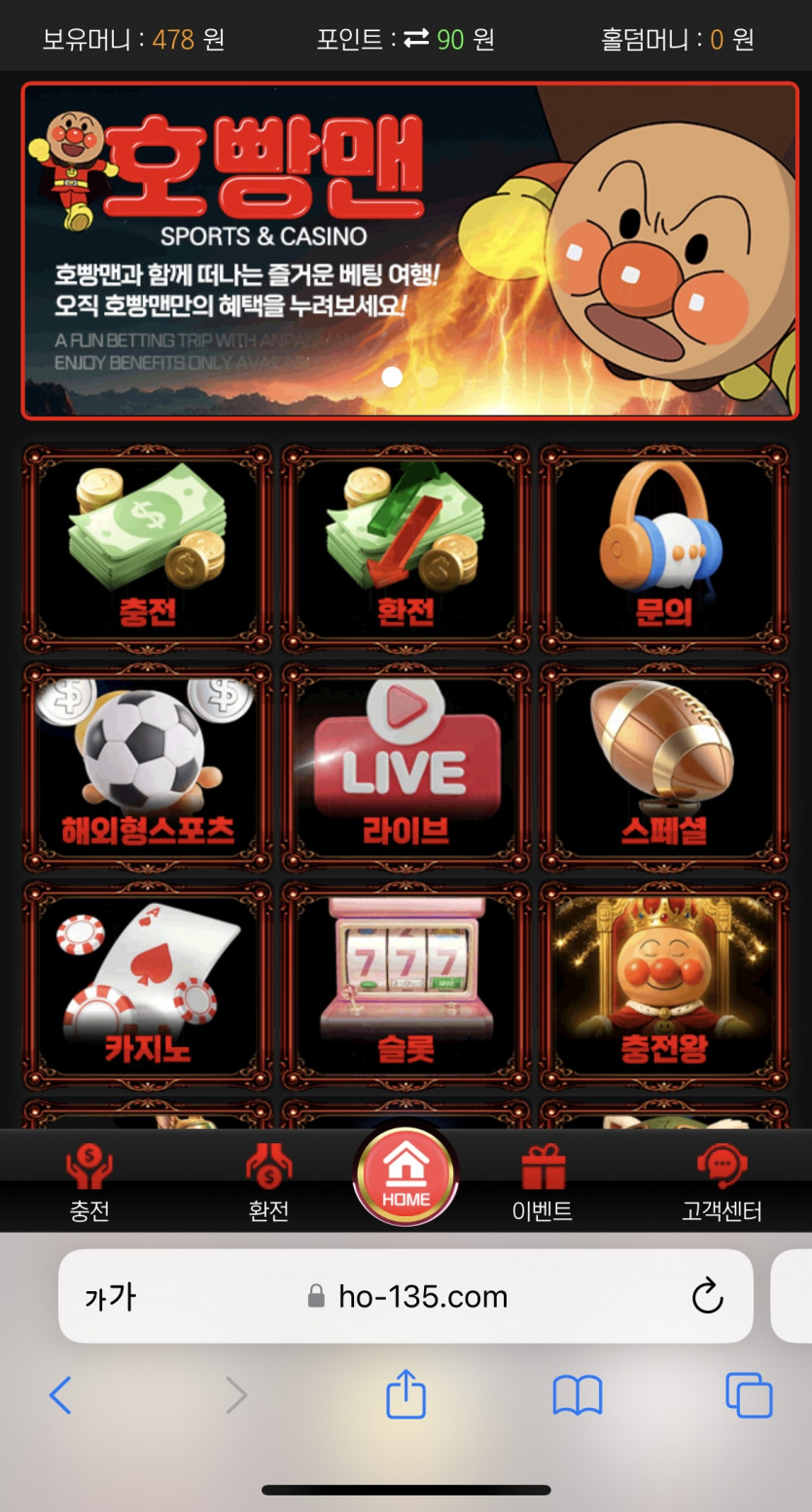Screen dimensions: 812x1512
Task: Tap the HOME button in bottom bar
Action: click(406, 1174)
